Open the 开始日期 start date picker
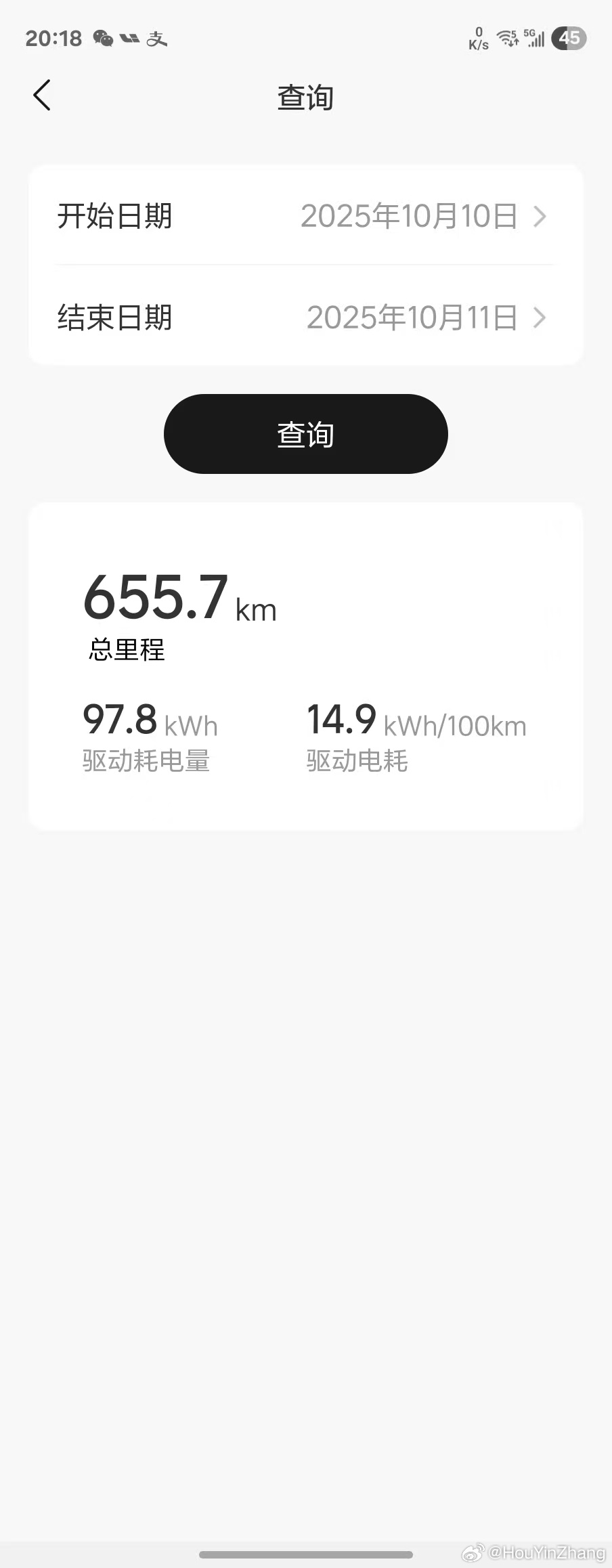Viewport: 612px width, 1568px height. 305,216
